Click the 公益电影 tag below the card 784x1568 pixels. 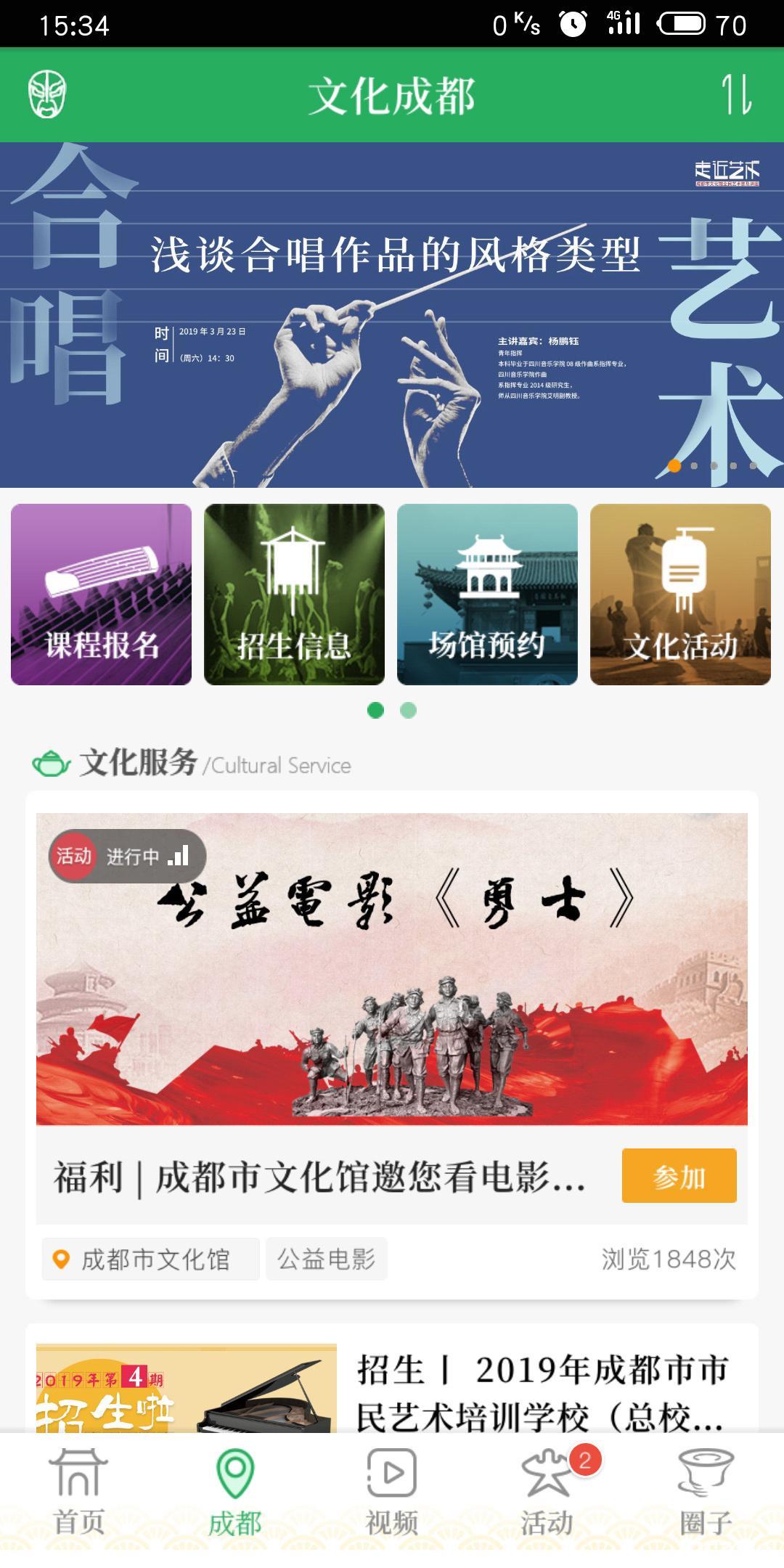point(327,1257)
